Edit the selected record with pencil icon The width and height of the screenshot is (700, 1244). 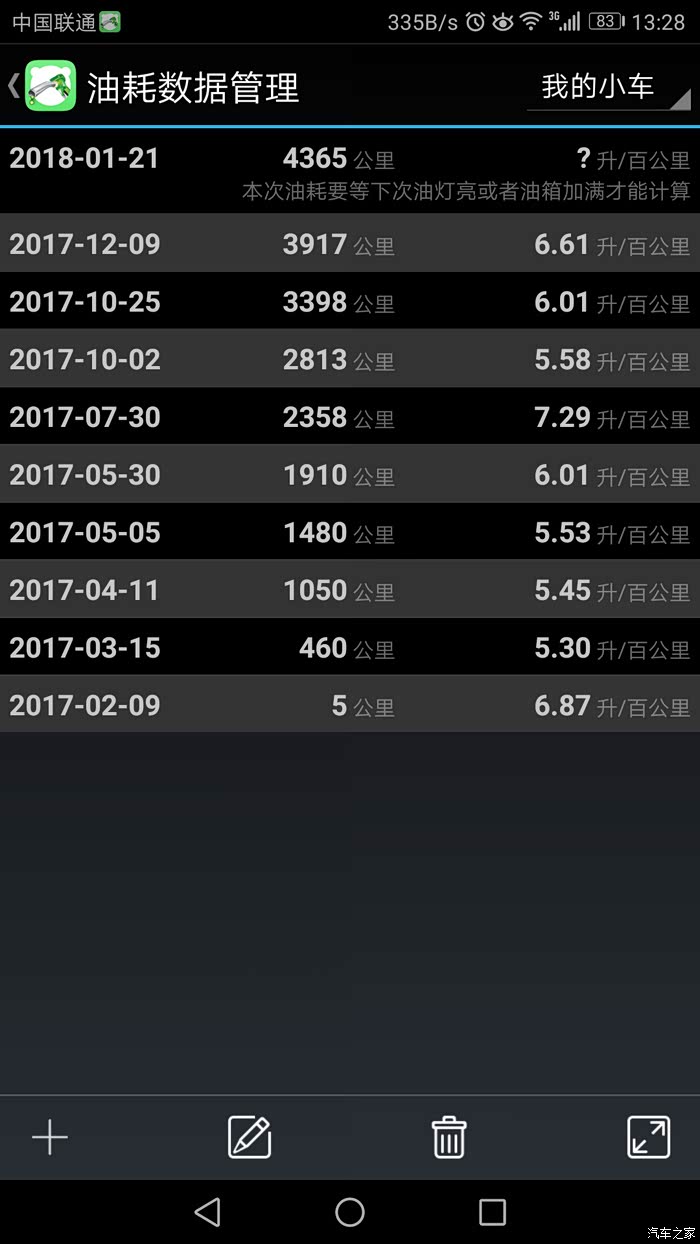[249, 1138]
